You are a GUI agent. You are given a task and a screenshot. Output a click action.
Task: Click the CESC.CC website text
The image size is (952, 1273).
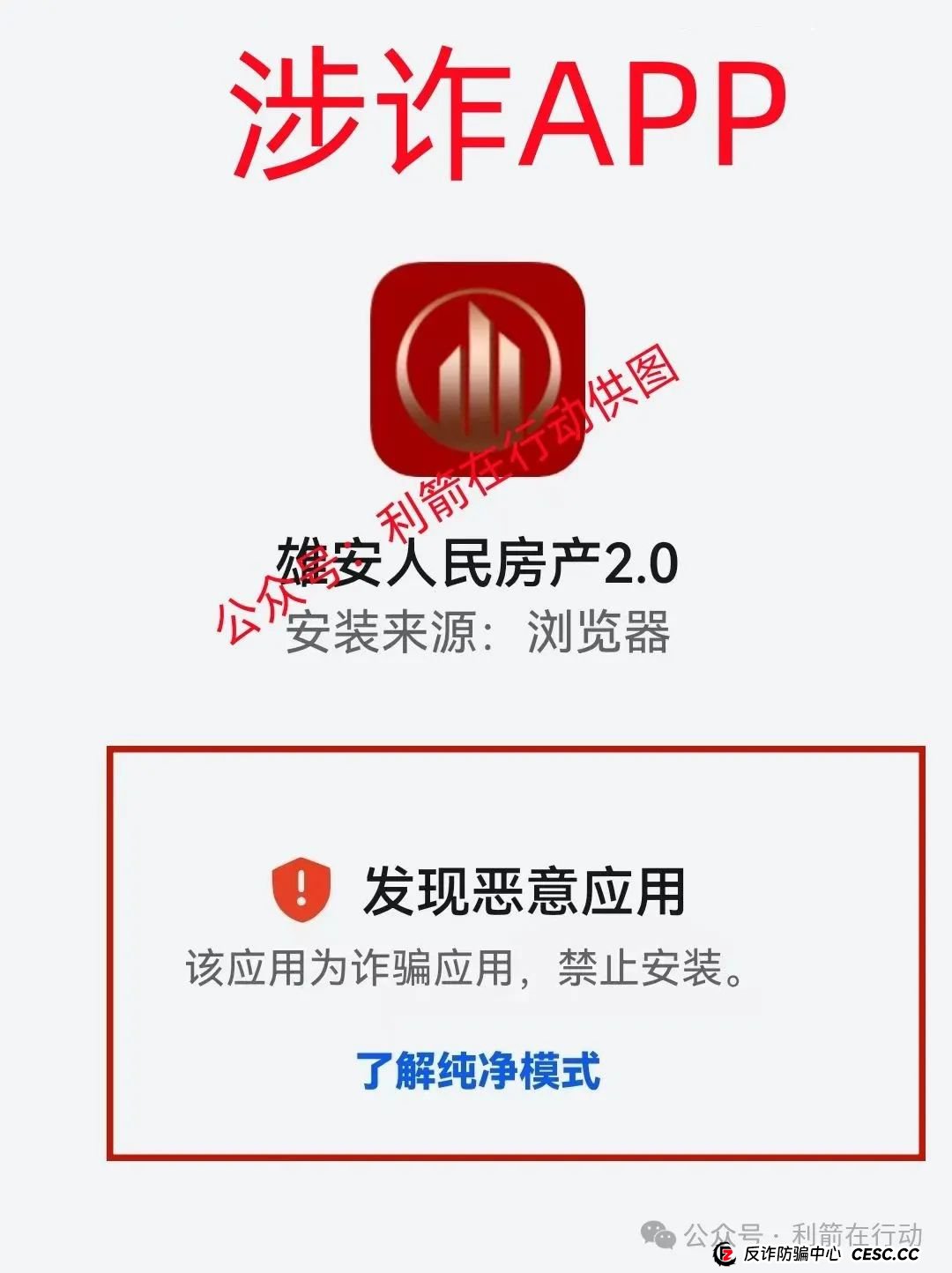coord(887,1252)
